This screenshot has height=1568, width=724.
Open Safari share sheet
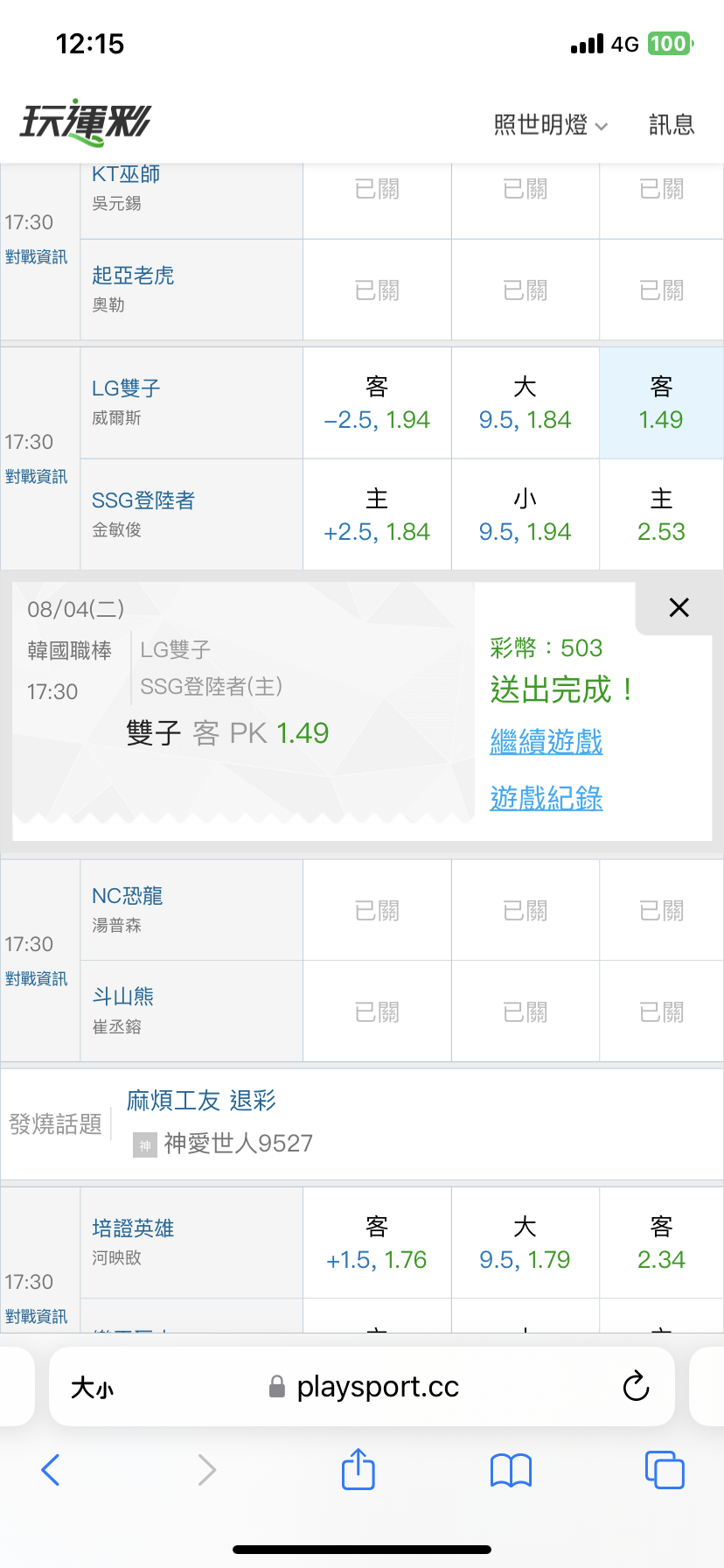(358, 1469)
